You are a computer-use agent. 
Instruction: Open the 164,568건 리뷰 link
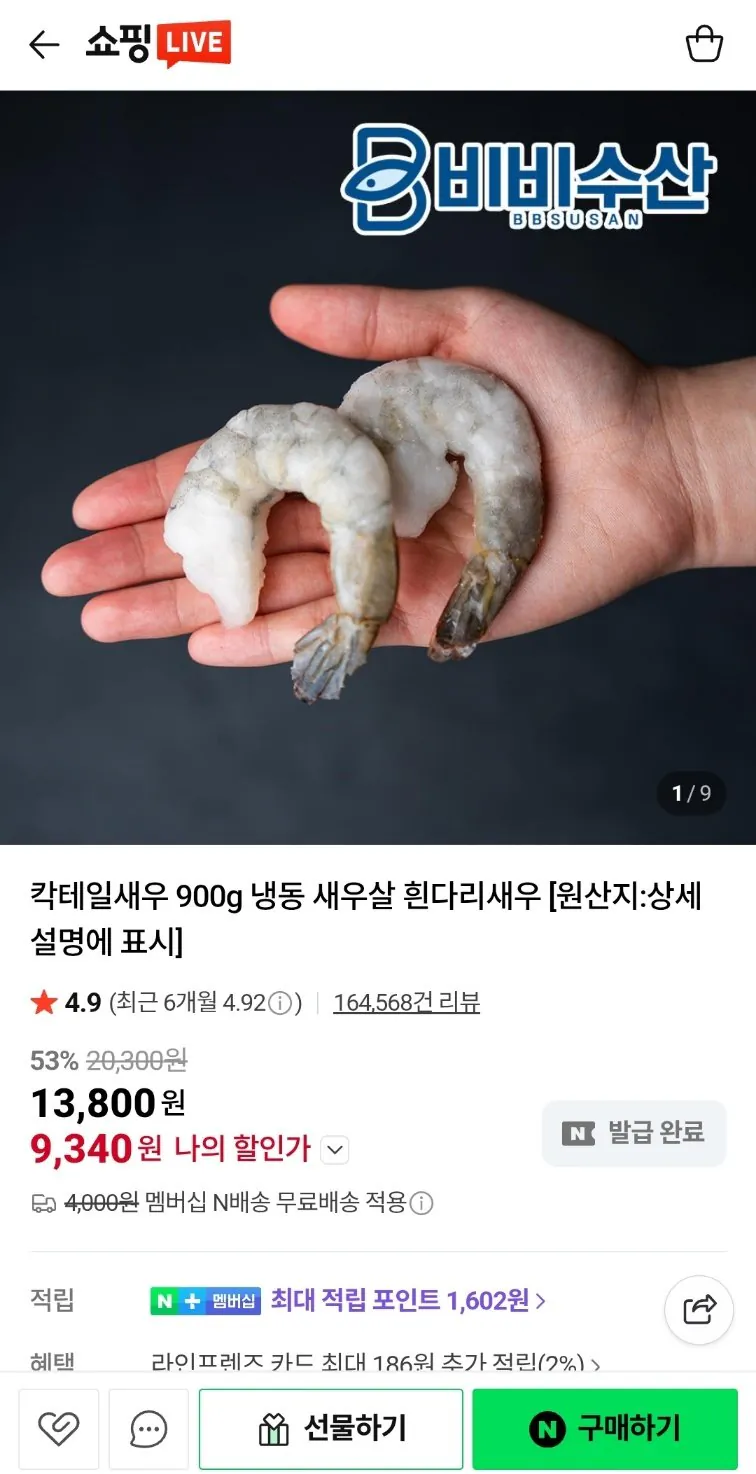406,1002
